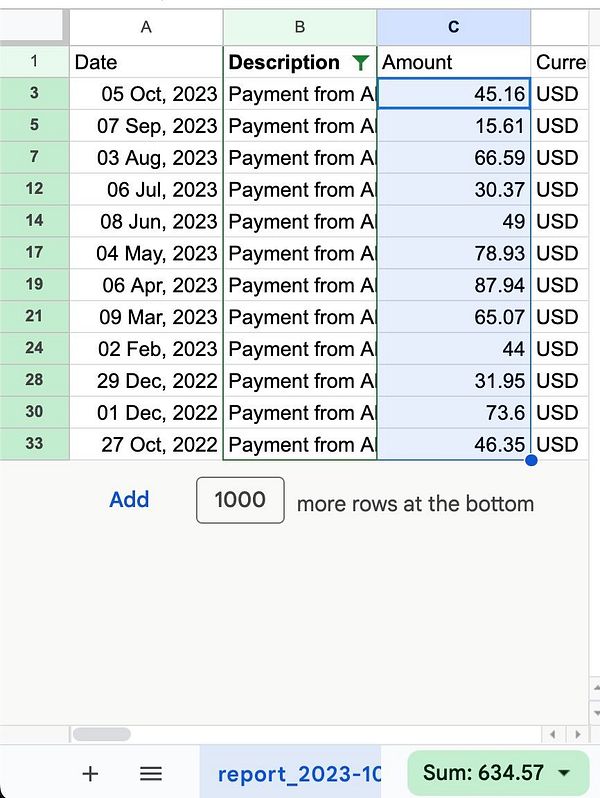Viewport: 600px width, 798px height.
Task: Tap the Add rows link
Action: (x=129, y=500)
